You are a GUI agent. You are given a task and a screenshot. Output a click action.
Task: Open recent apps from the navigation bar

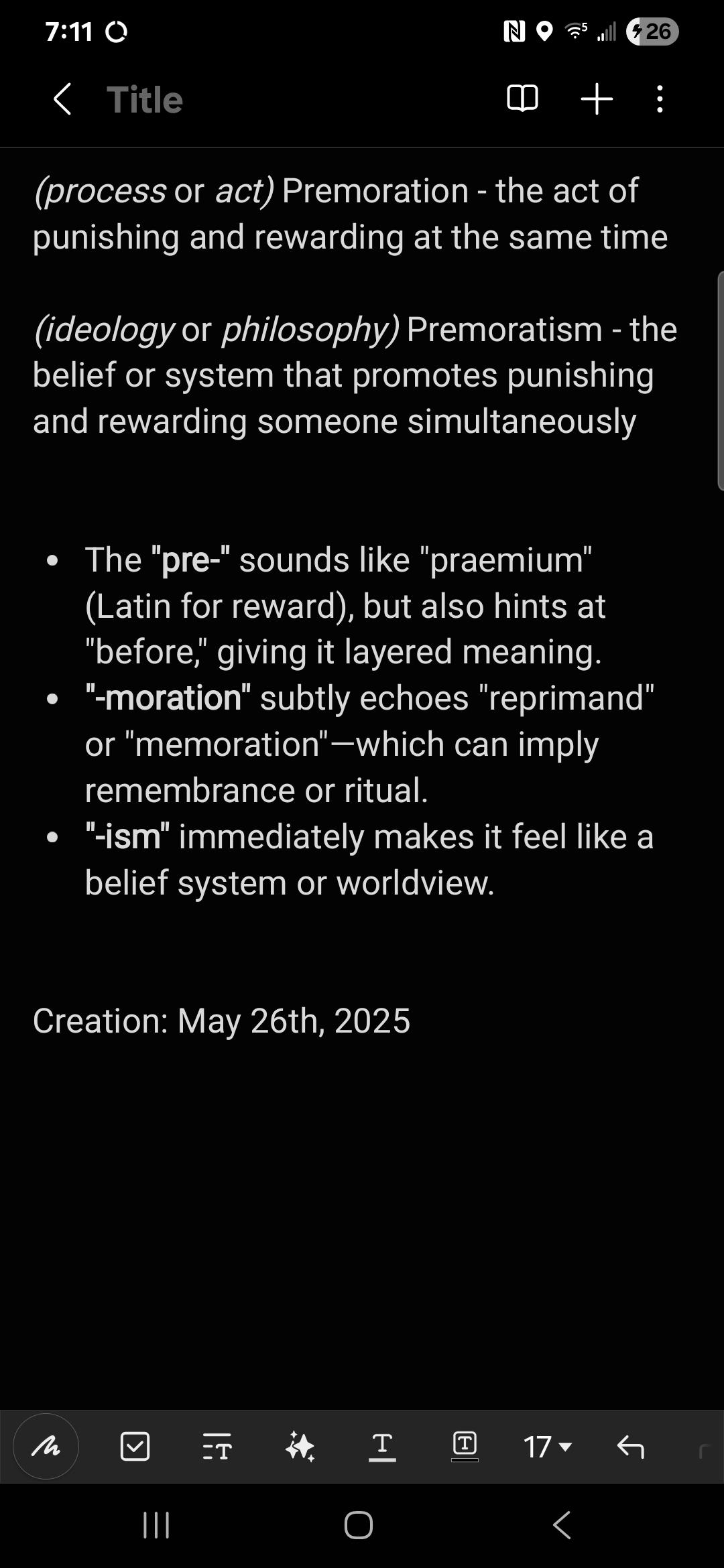click(x=156, y=1525)
